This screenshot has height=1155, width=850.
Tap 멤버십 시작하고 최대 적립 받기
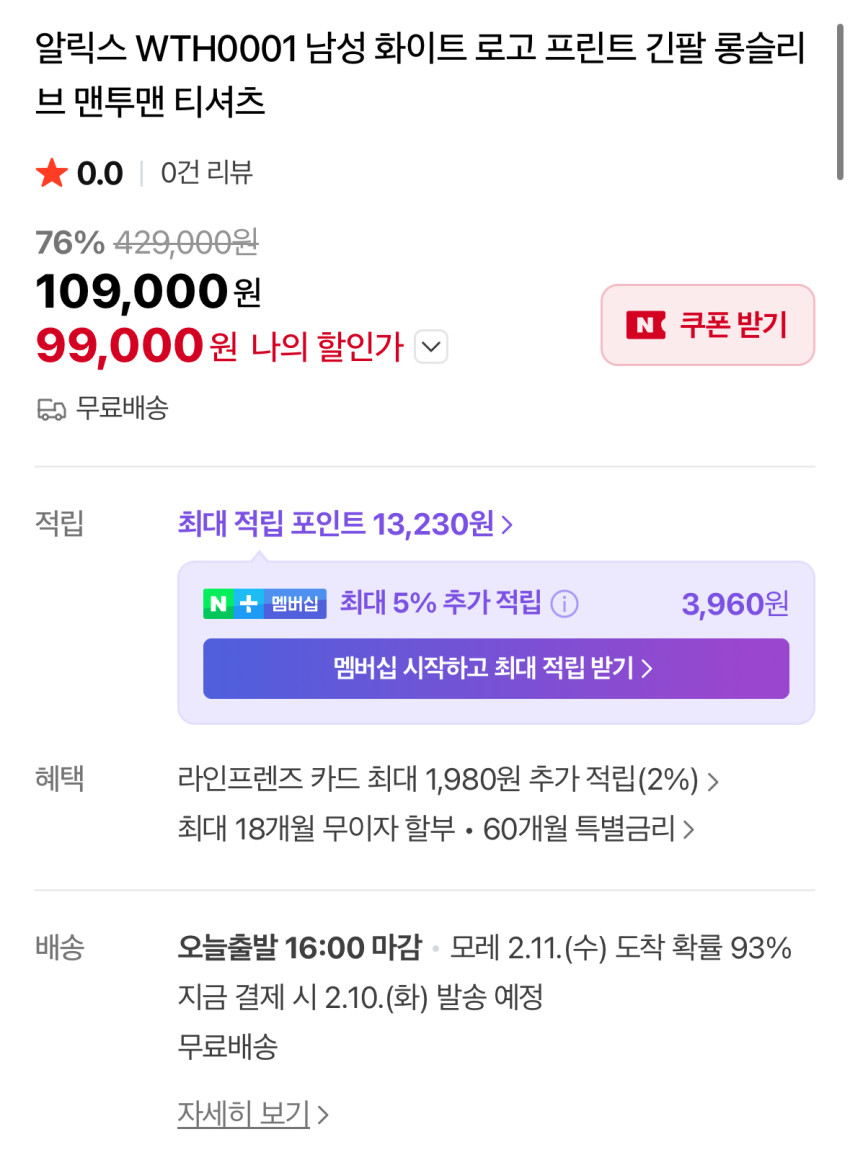pyautogui.click(x=495, y=668)
